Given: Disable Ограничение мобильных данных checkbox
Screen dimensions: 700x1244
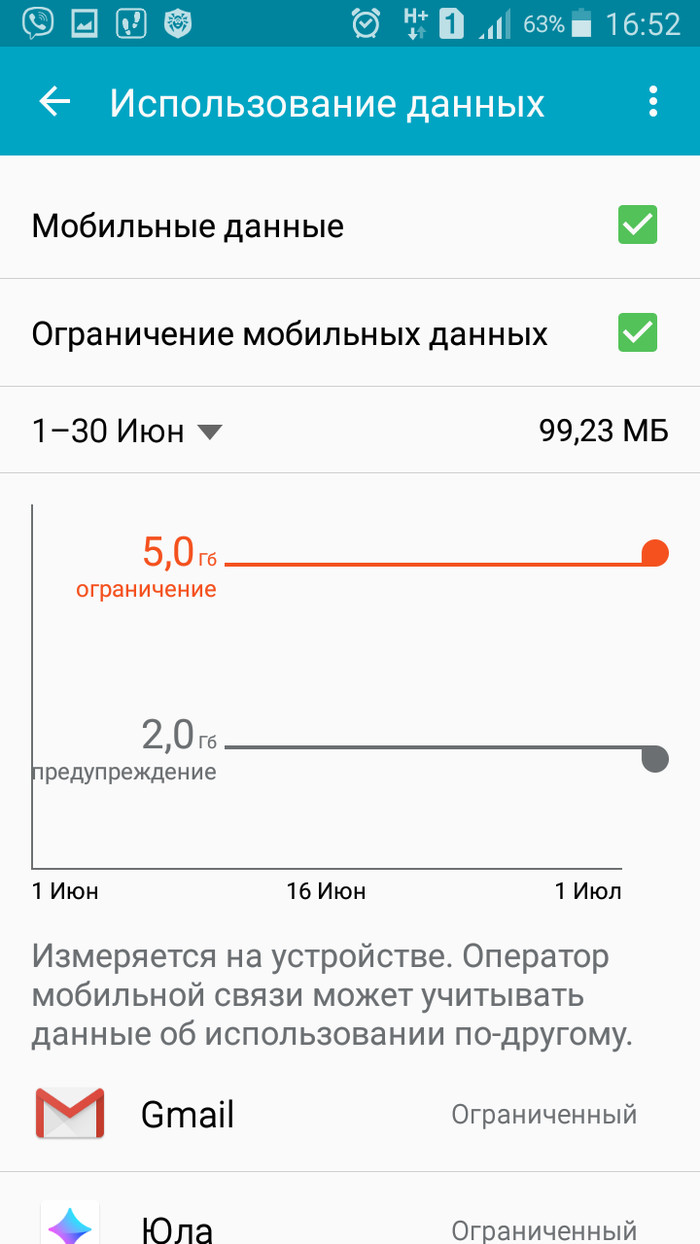Looking at the screenshot, I should (637, 333).
